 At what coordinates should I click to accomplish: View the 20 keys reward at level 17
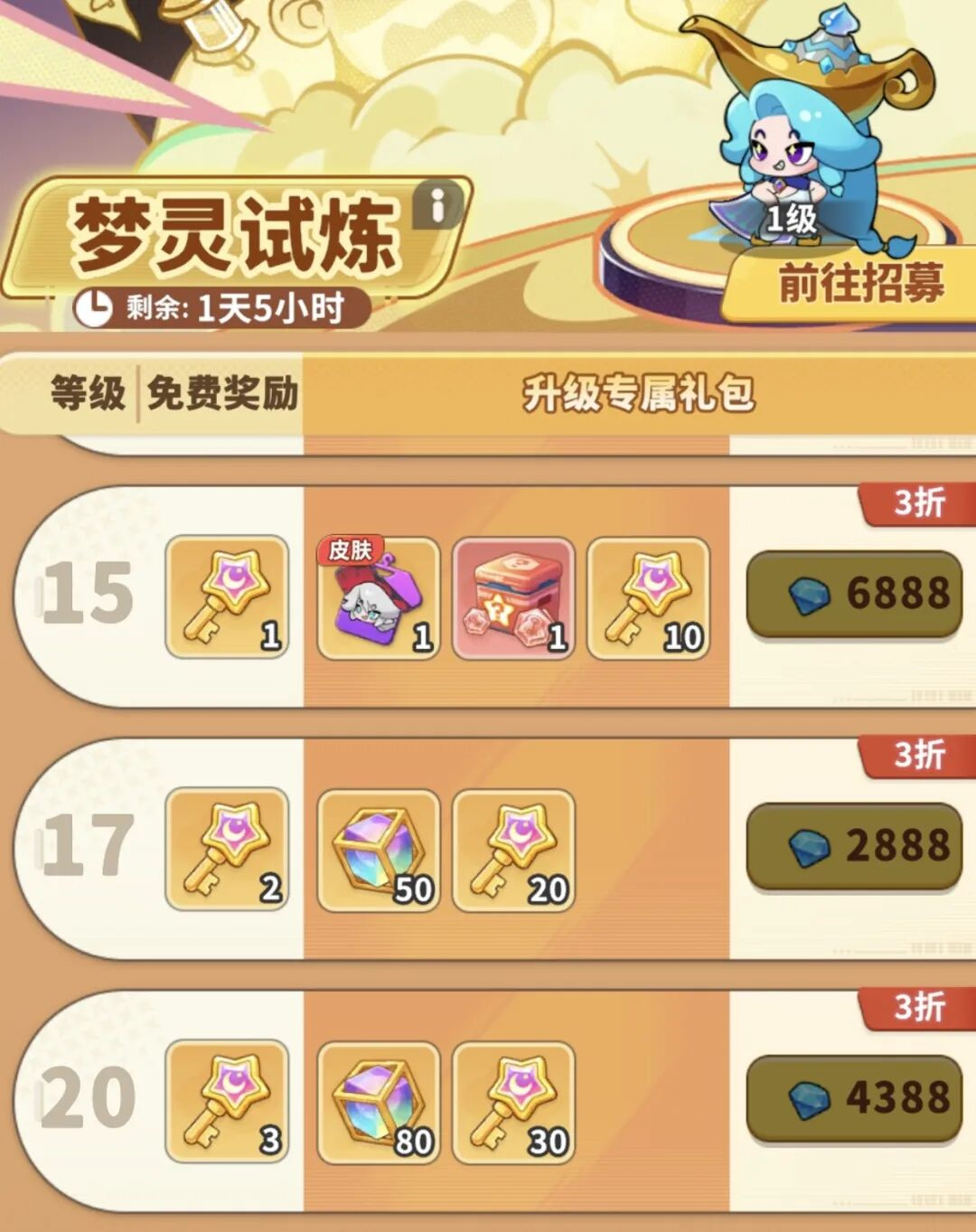pos(512,850)
